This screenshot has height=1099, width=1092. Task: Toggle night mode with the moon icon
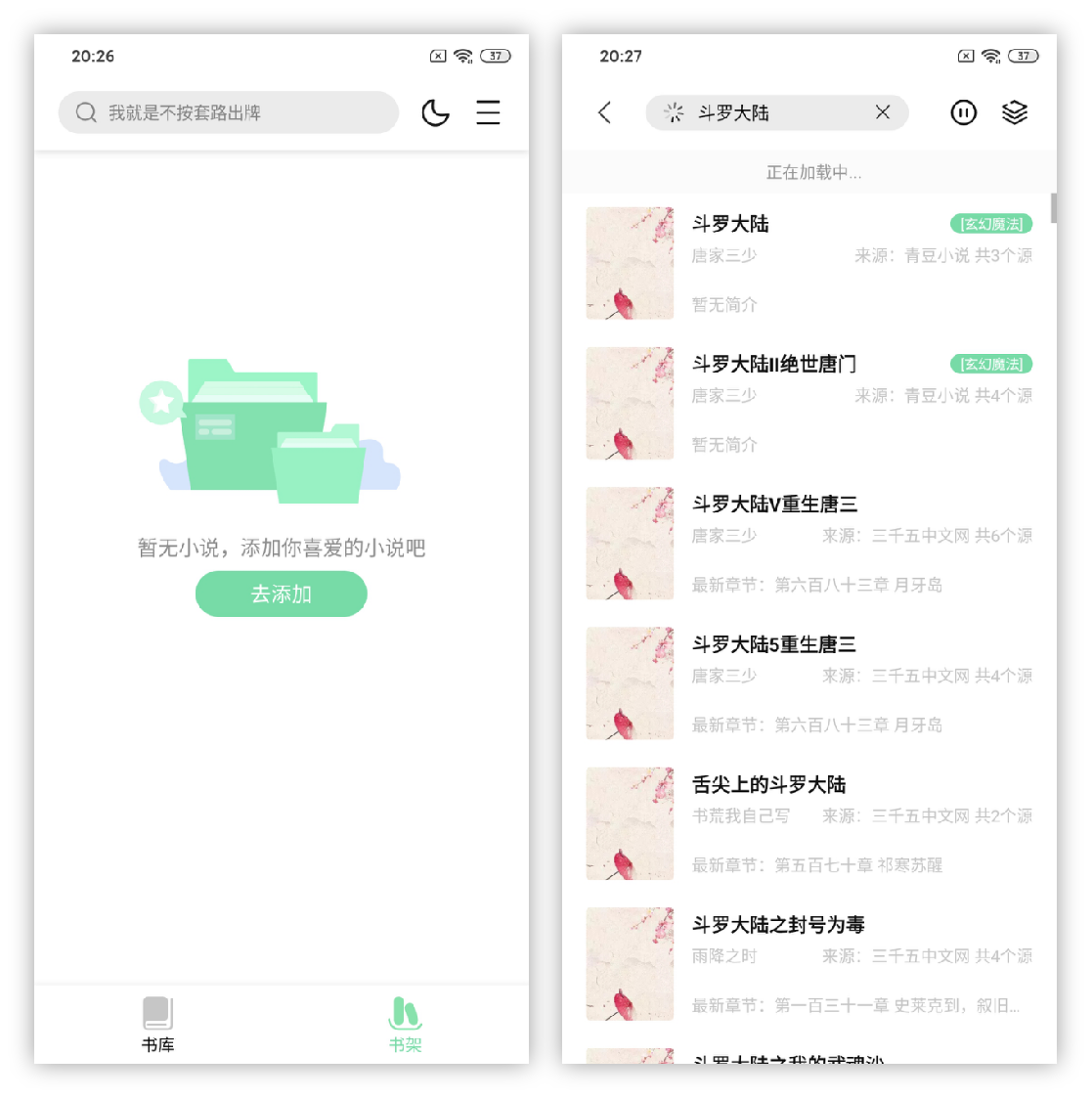point(435,112)
